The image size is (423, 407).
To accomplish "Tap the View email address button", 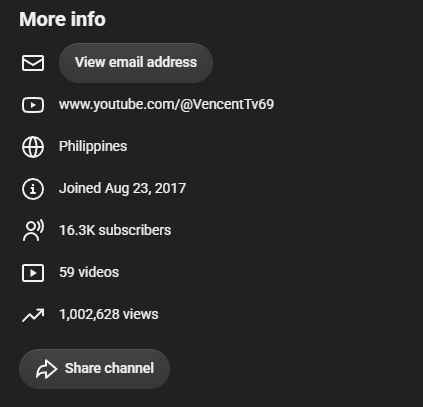I will pyautogui.click(x=136, y=63).
